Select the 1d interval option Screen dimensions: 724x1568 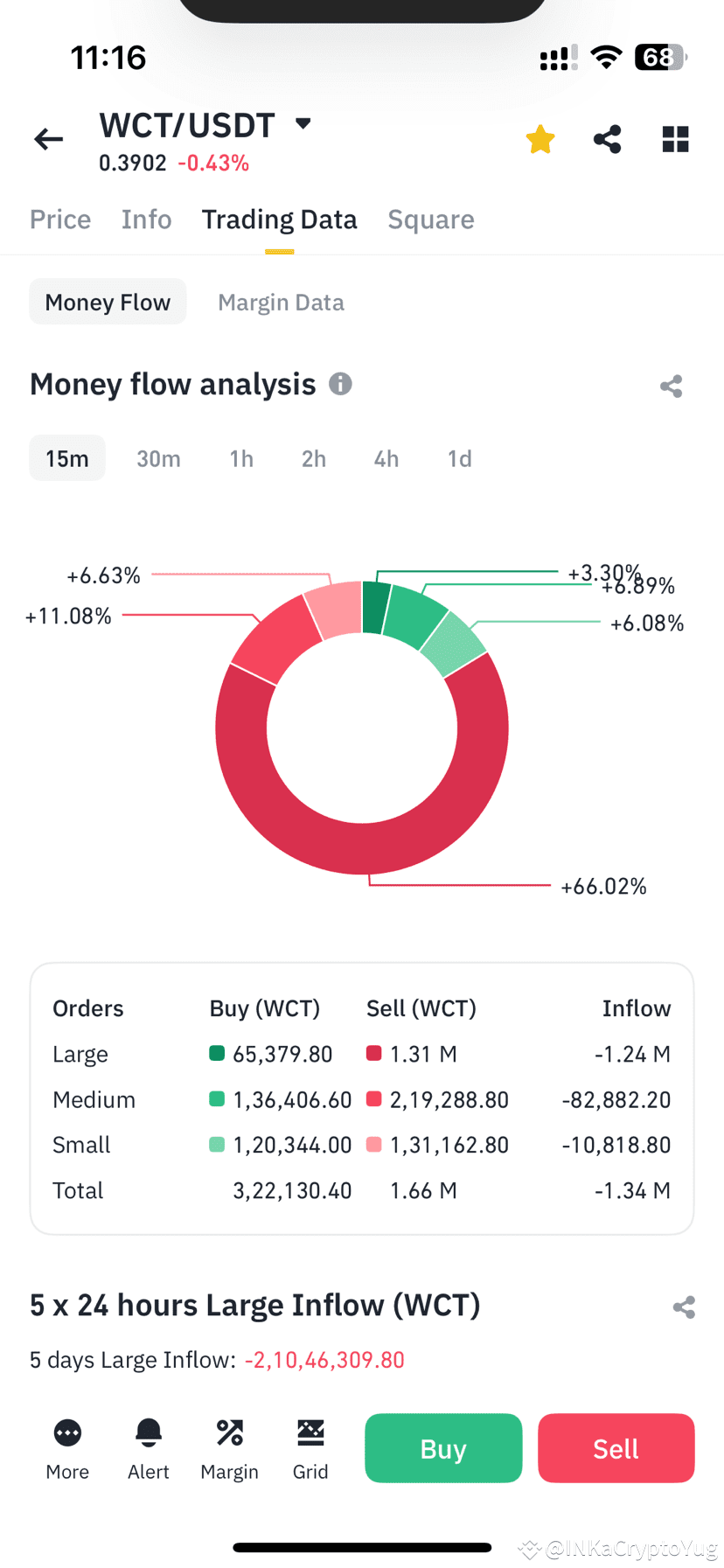(x=459, y=457)
